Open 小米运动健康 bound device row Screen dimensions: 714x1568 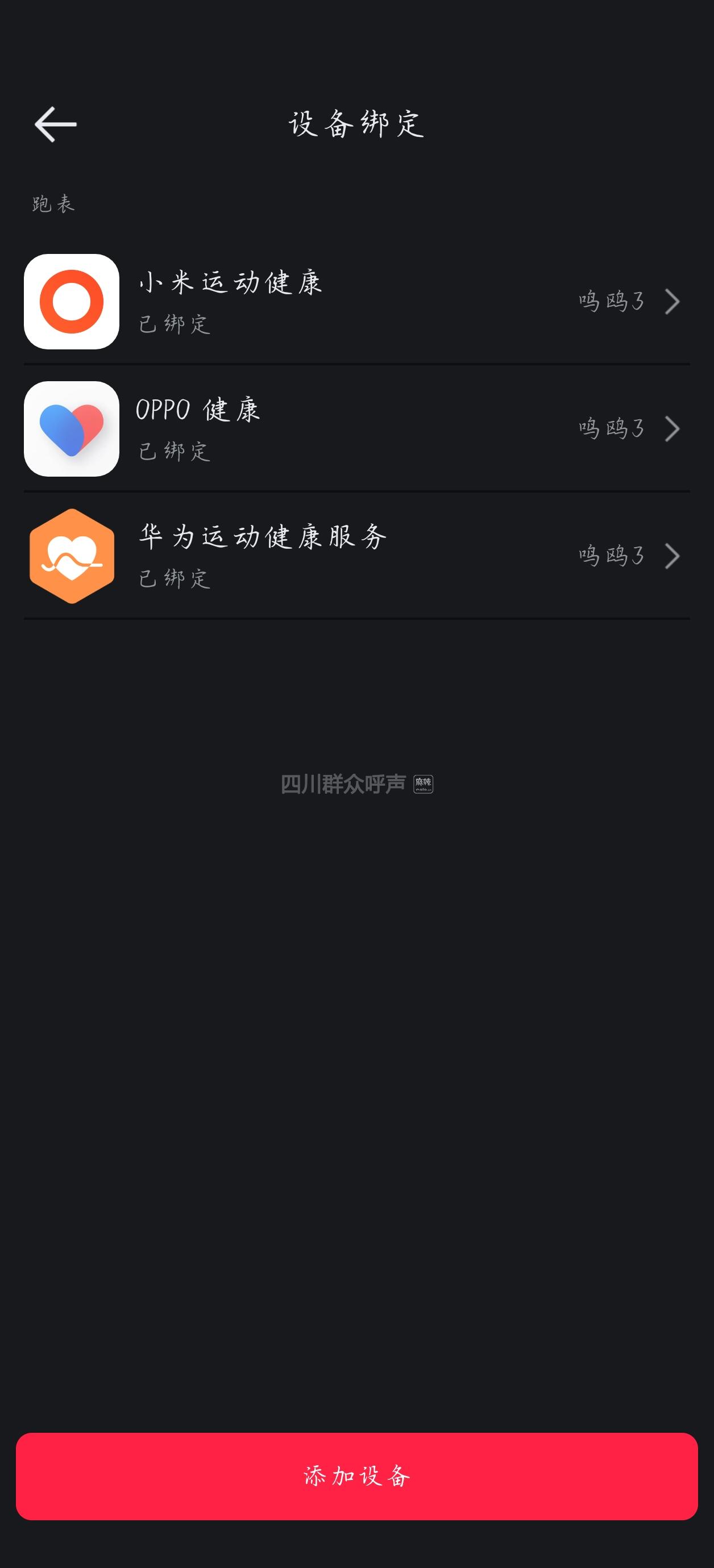pos(356,302)
